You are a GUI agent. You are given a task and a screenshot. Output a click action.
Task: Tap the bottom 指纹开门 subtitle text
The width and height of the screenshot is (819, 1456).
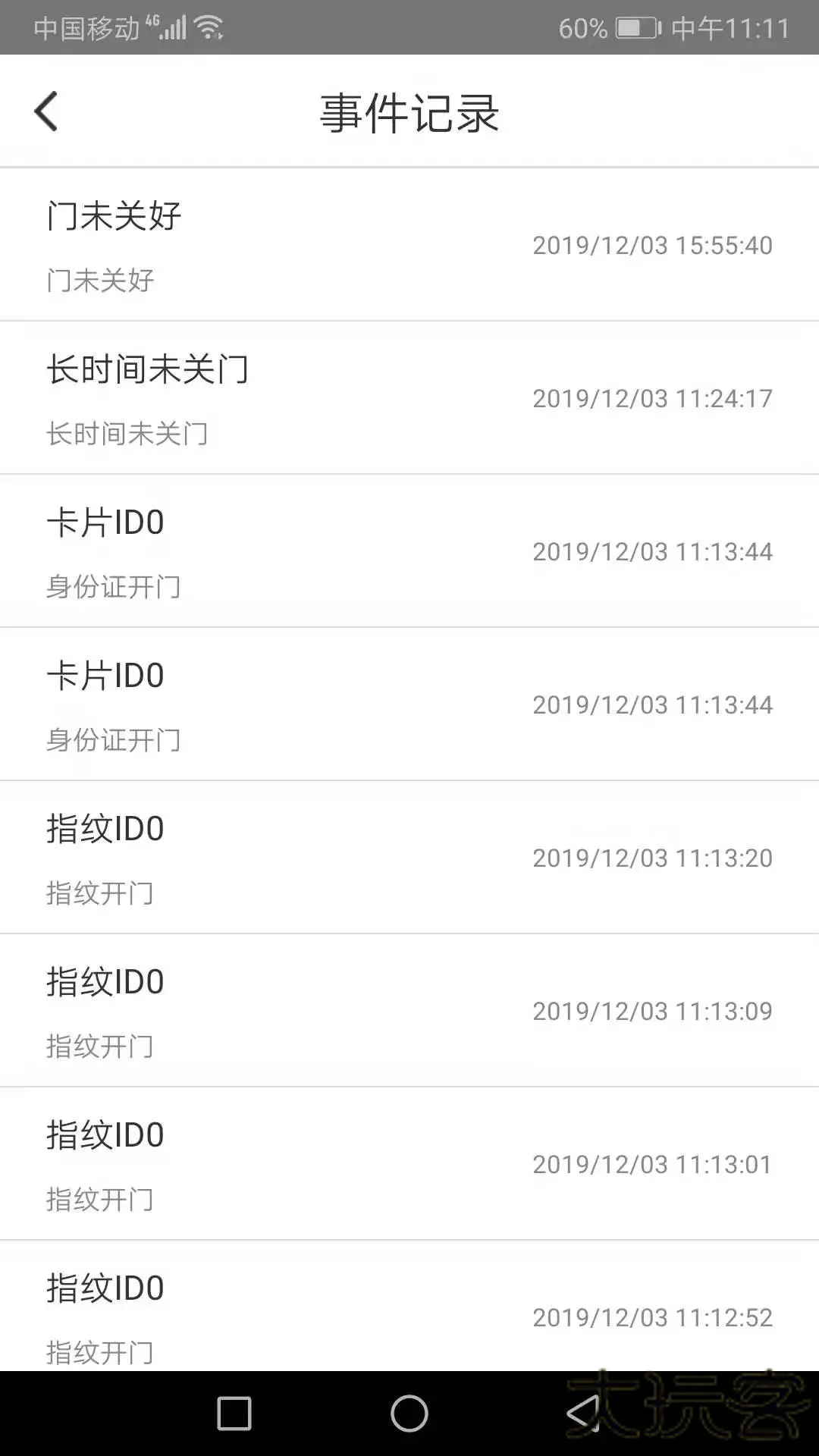coord(99,1351)
